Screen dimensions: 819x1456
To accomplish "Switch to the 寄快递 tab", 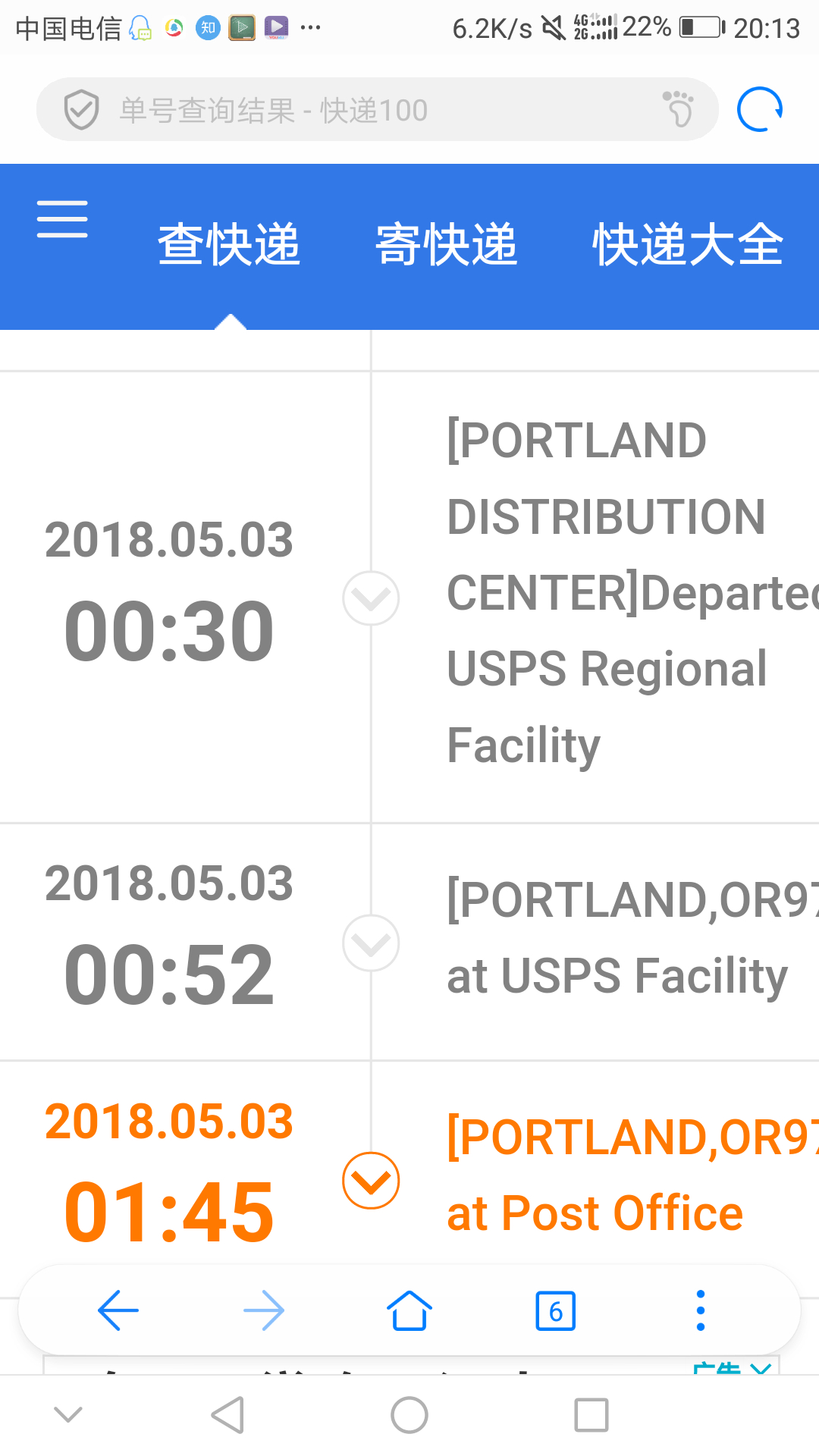I will (x=447, y=245).
